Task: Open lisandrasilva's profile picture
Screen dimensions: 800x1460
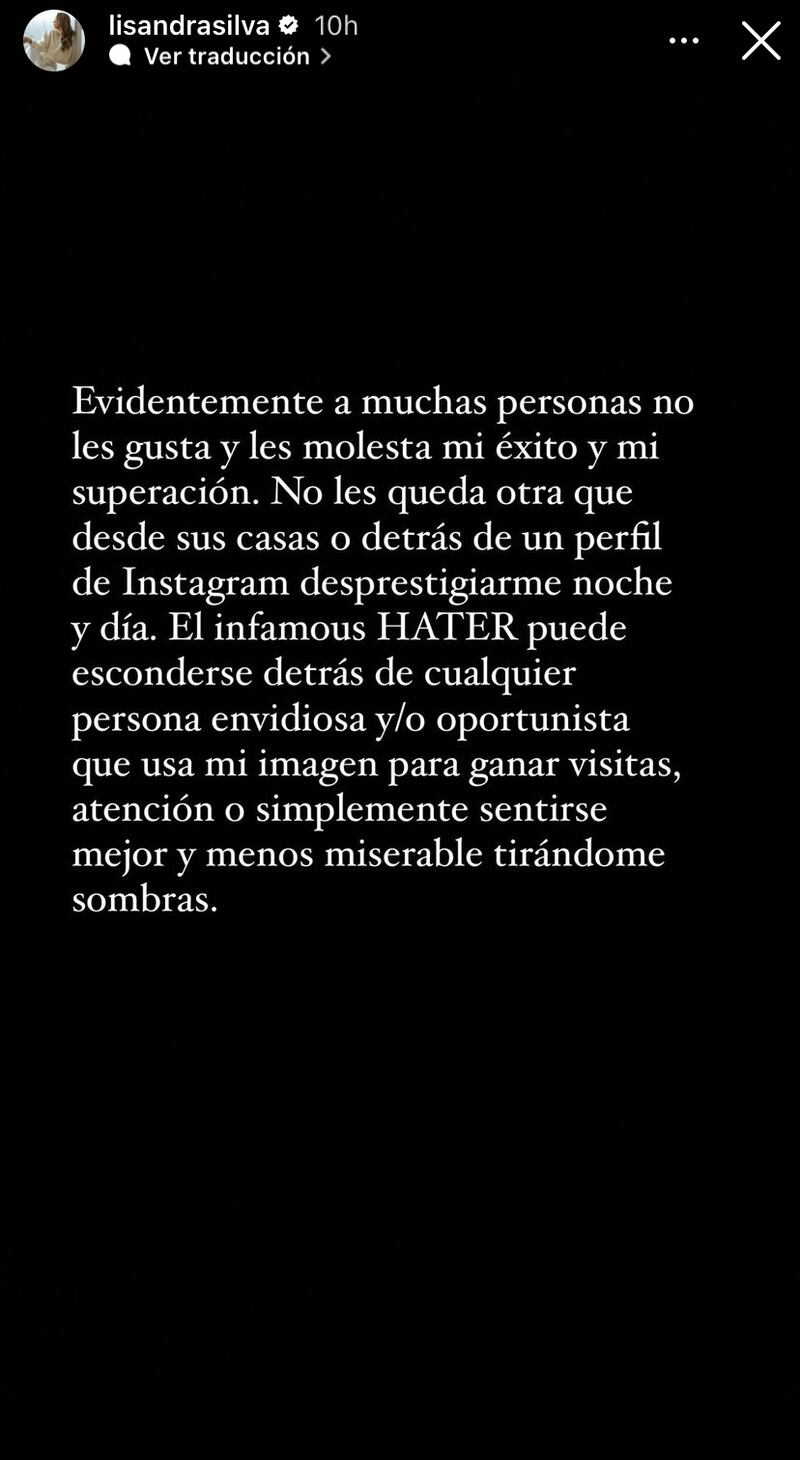Action: (54, 41)
